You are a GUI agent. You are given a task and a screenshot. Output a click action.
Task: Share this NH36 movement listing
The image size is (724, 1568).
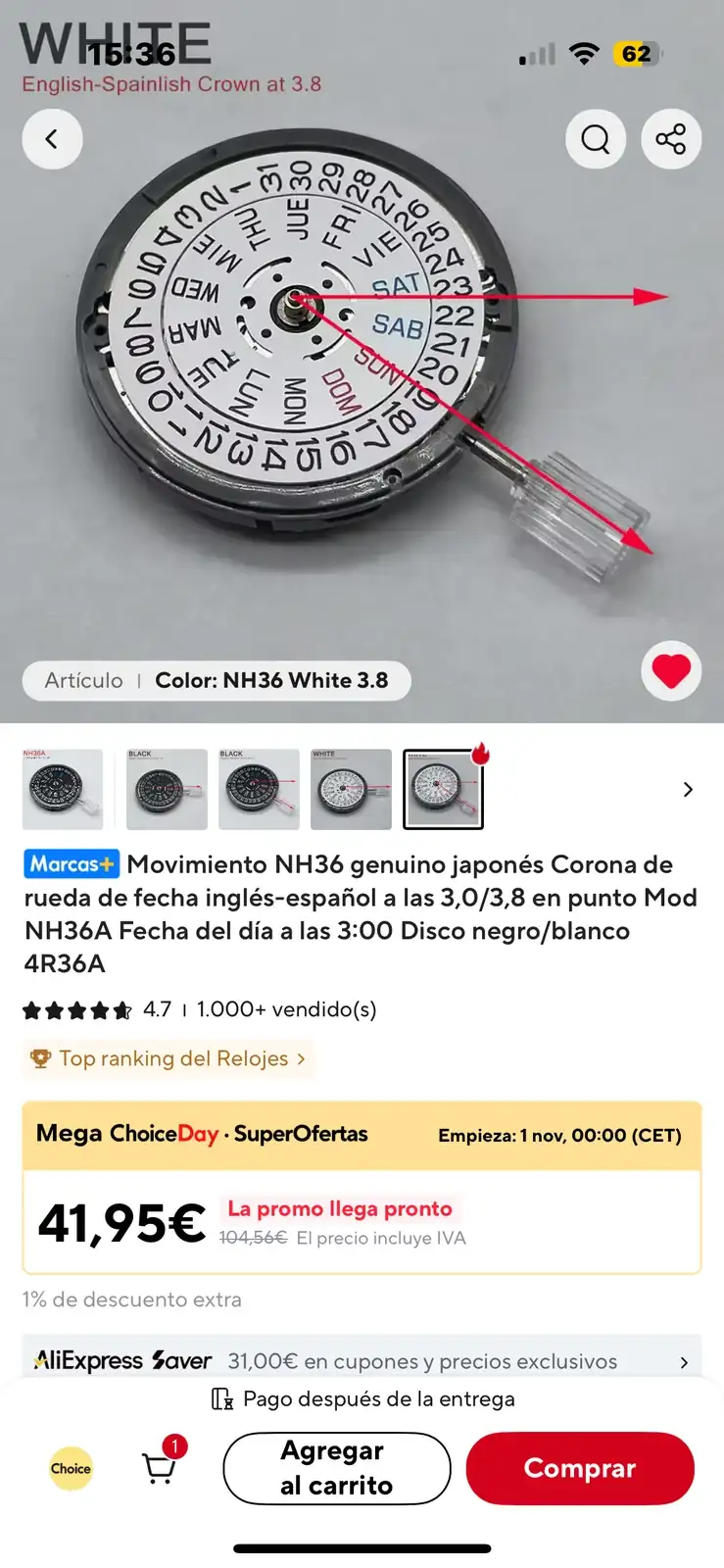pos(671,139)
